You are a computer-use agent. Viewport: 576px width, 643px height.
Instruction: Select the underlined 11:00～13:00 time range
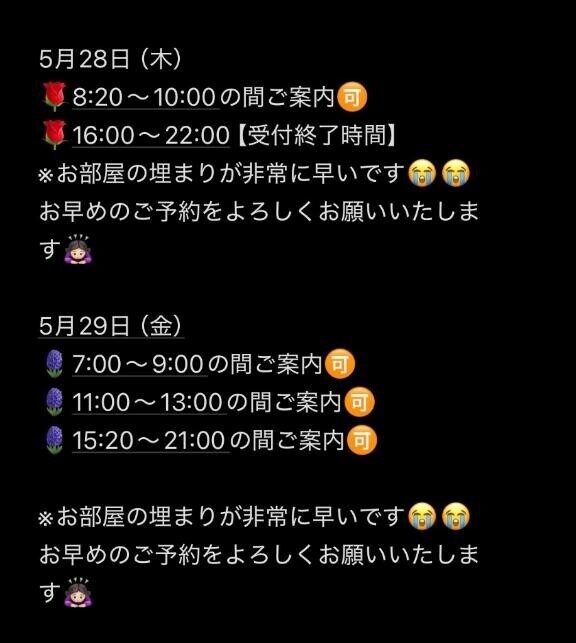(x=148, y=402)
